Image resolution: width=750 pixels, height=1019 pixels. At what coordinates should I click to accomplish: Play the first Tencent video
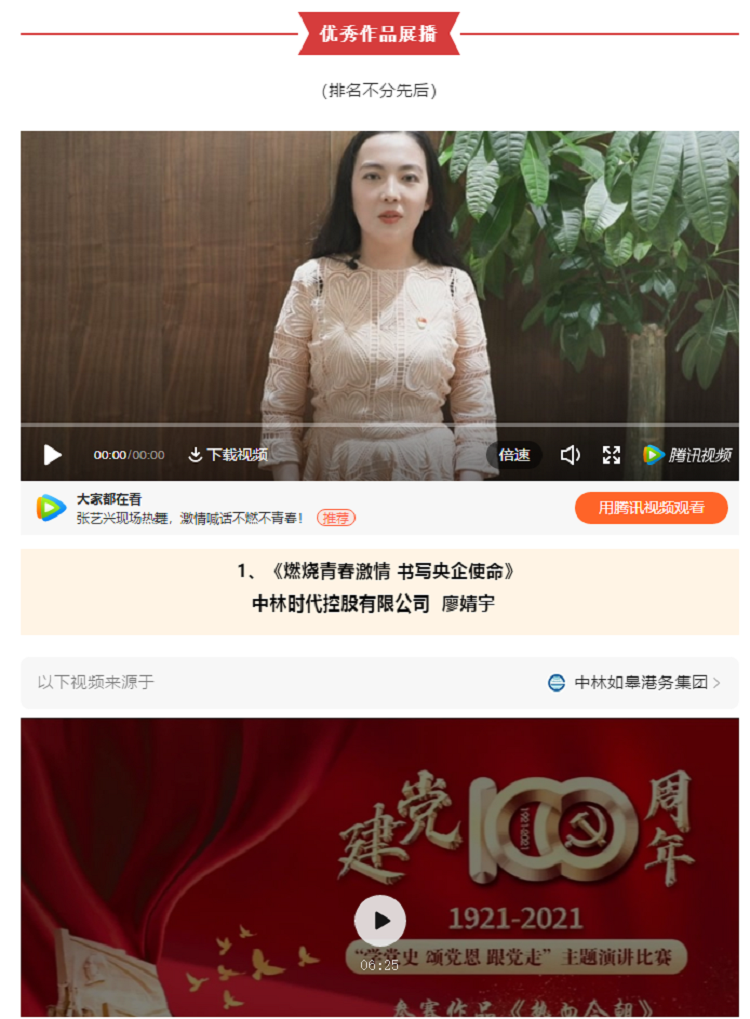(x=53, y=455)
